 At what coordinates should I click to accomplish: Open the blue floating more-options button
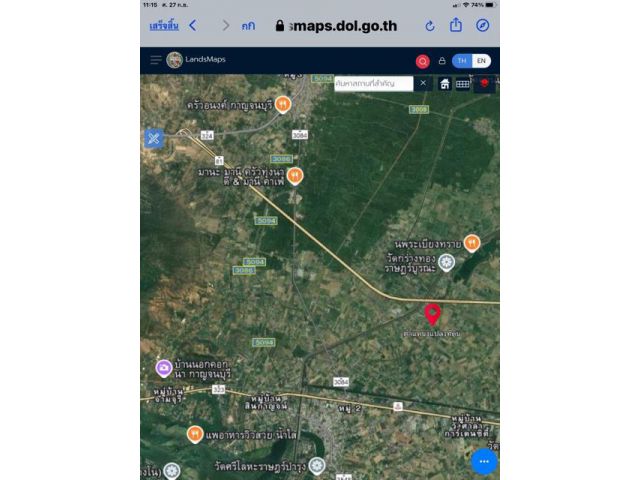484,461
